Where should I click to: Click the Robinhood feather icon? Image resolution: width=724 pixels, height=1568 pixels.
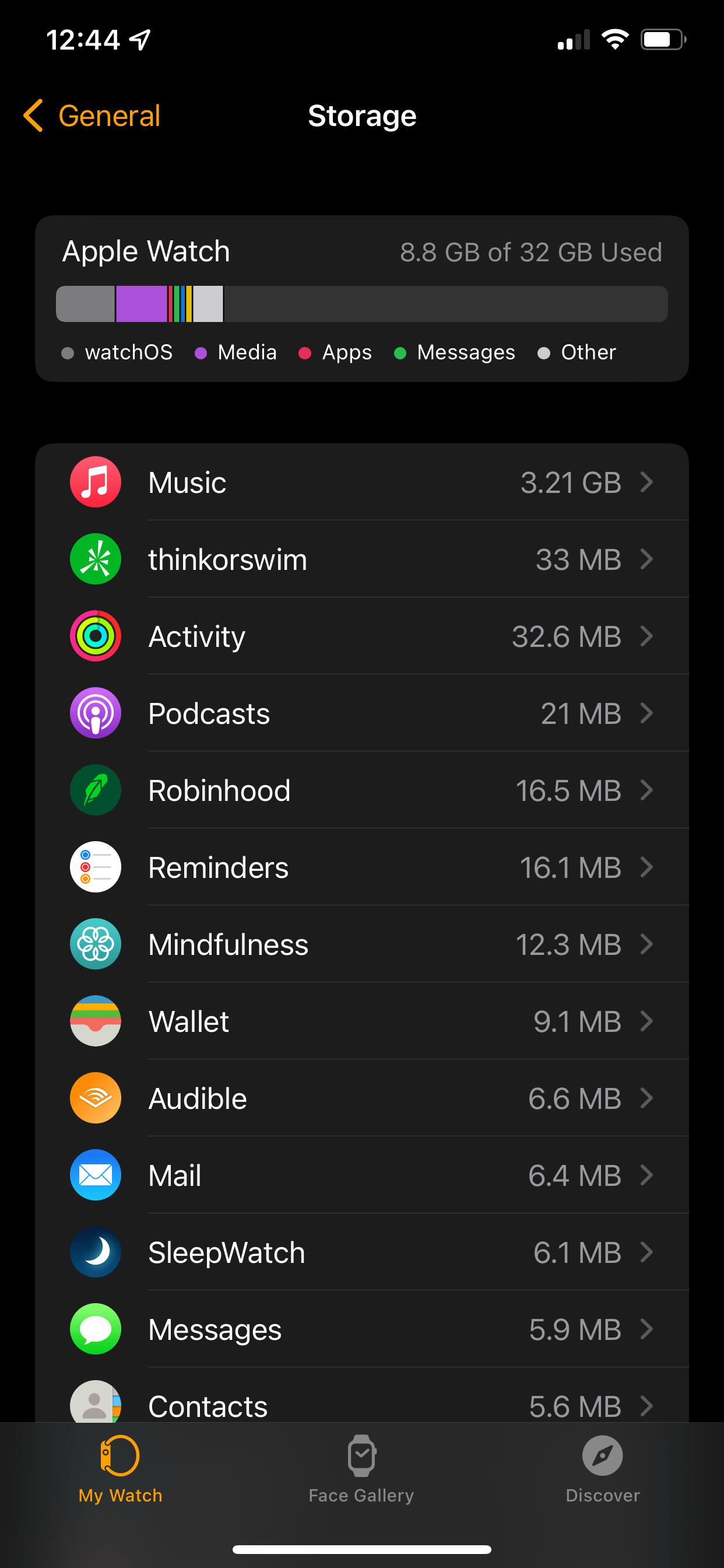tap(96, 789)
